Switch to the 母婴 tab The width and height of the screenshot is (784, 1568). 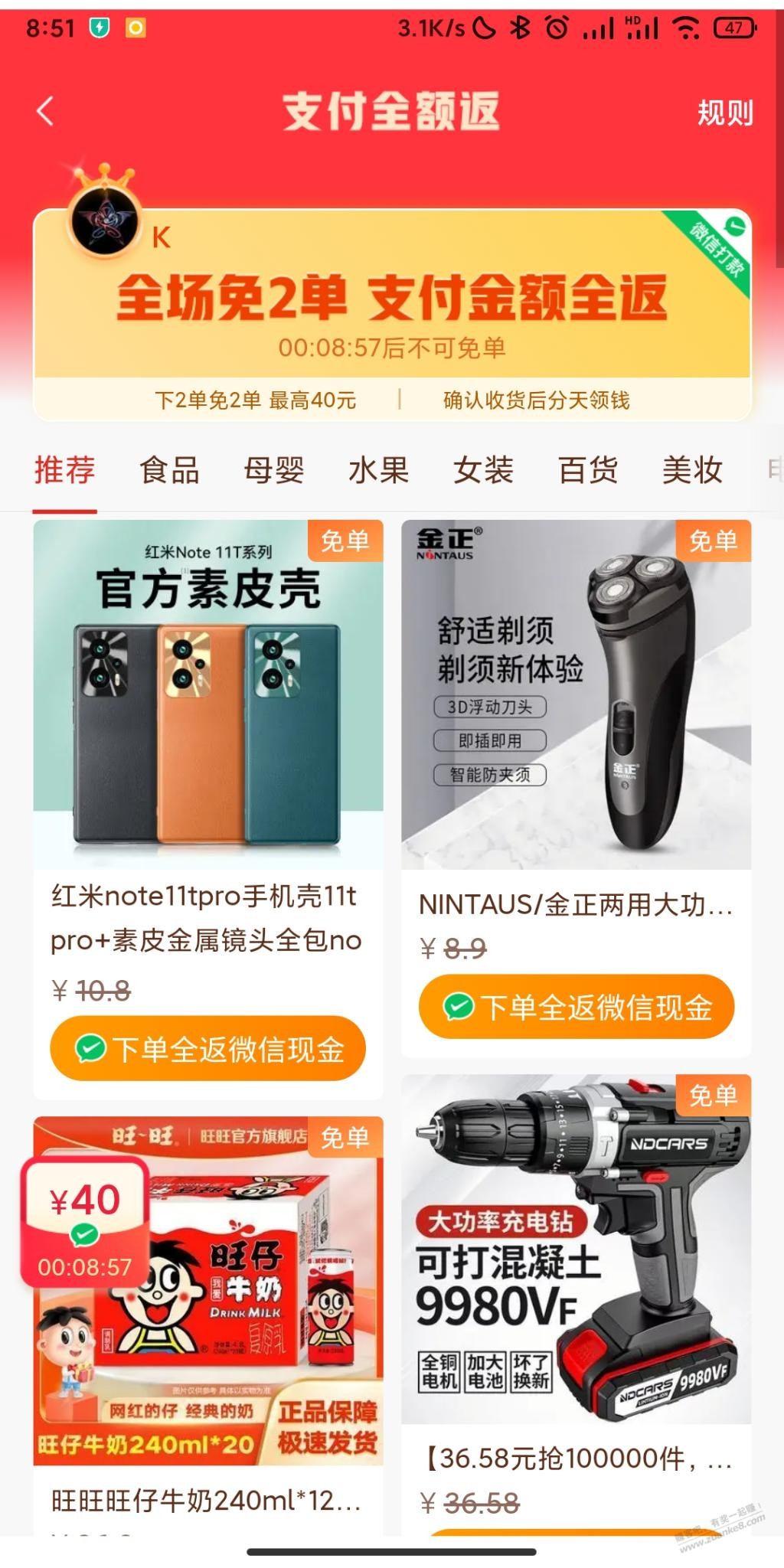274,470
